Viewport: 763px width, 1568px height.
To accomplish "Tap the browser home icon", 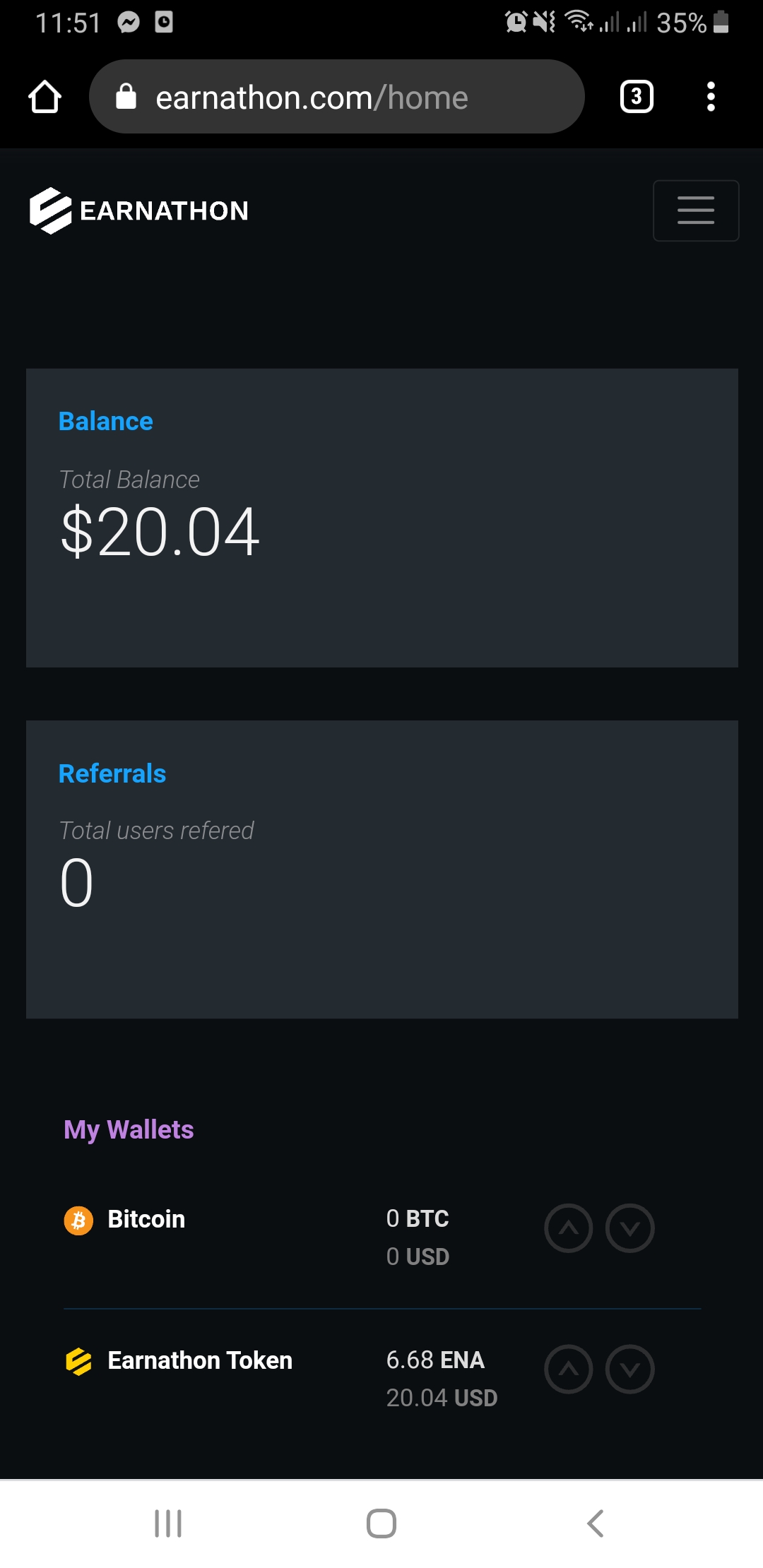I will click(x=45, y=97).
